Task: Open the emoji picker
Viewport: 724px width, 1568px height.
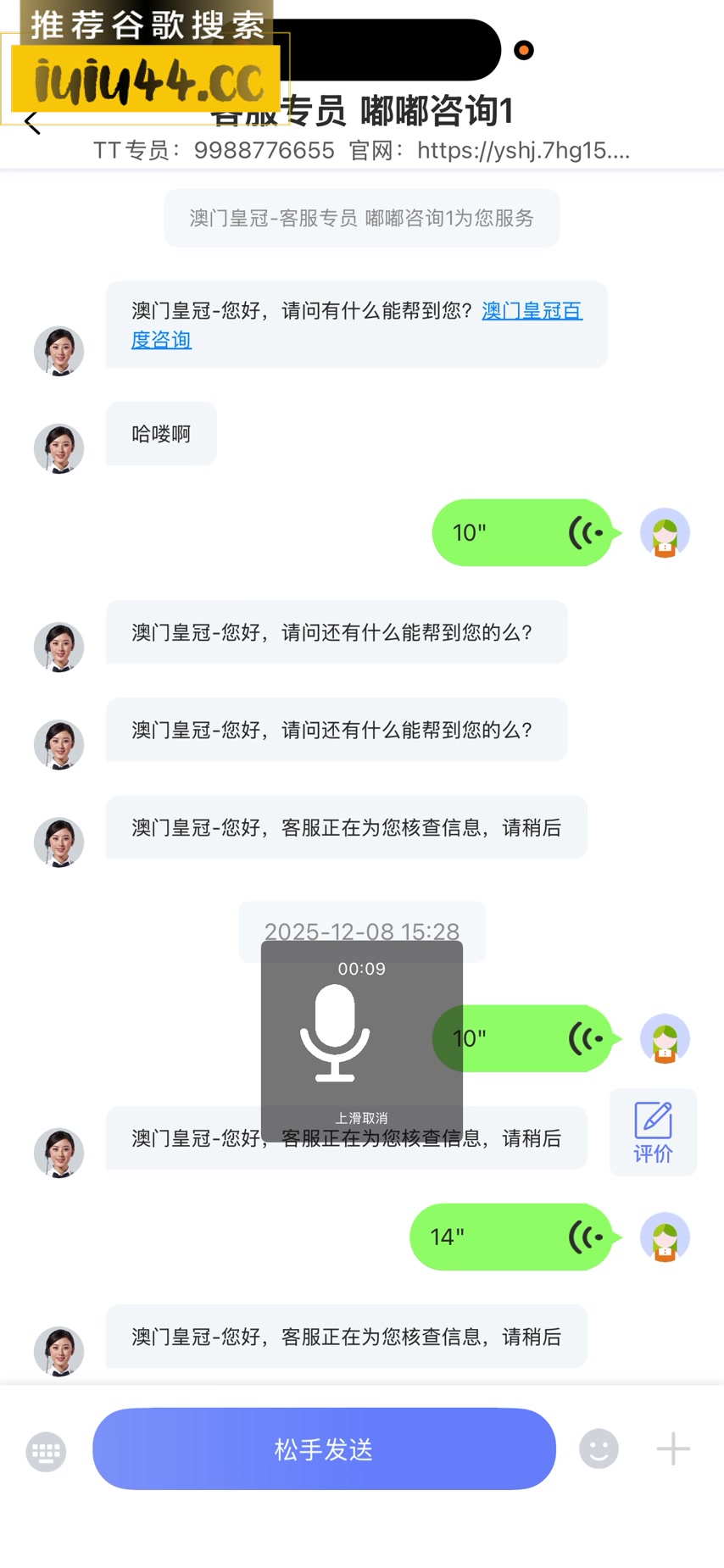Action: click(599, 1448)
